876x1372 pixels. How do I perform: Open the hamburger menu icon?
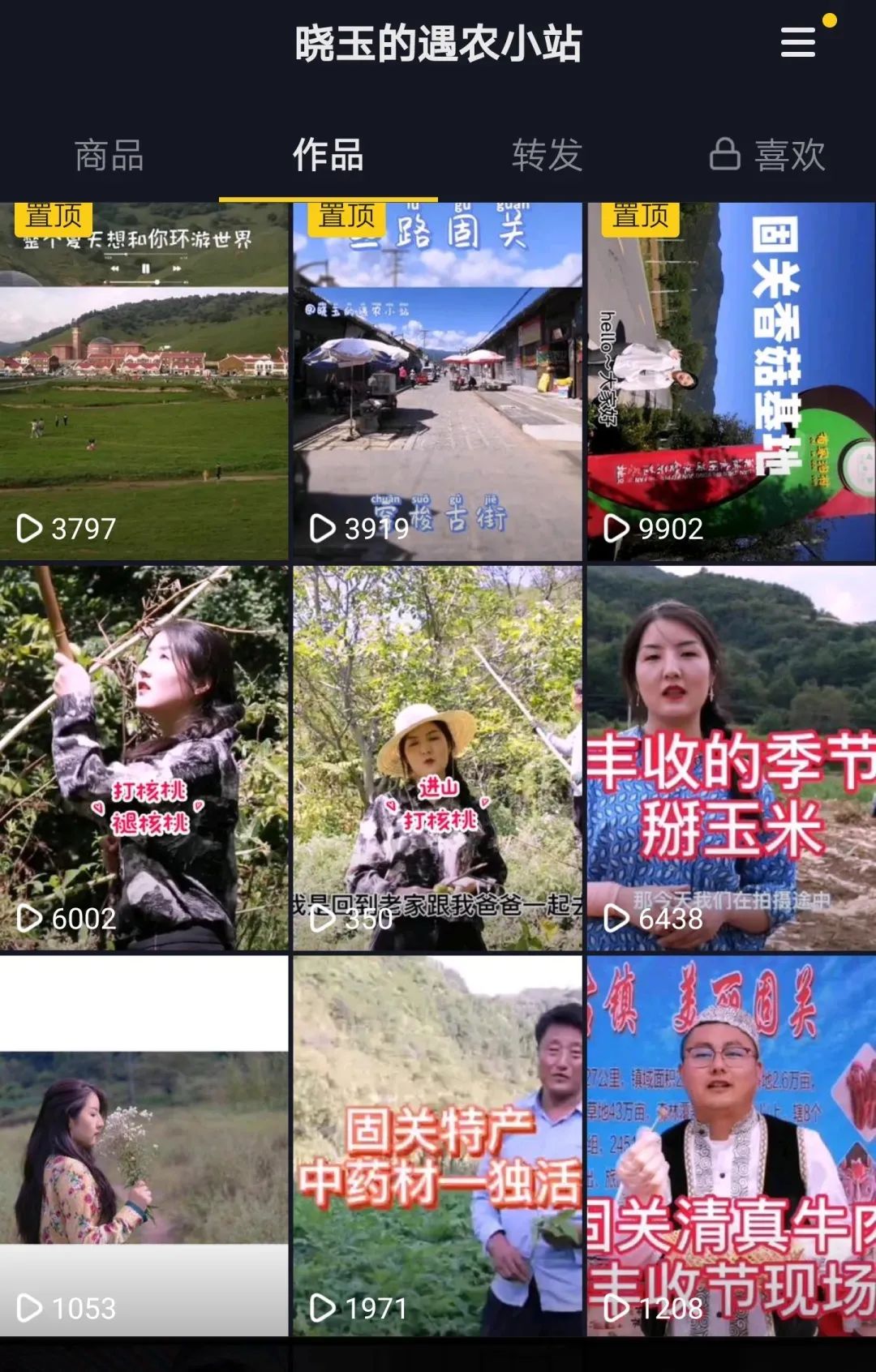[797, 42]
